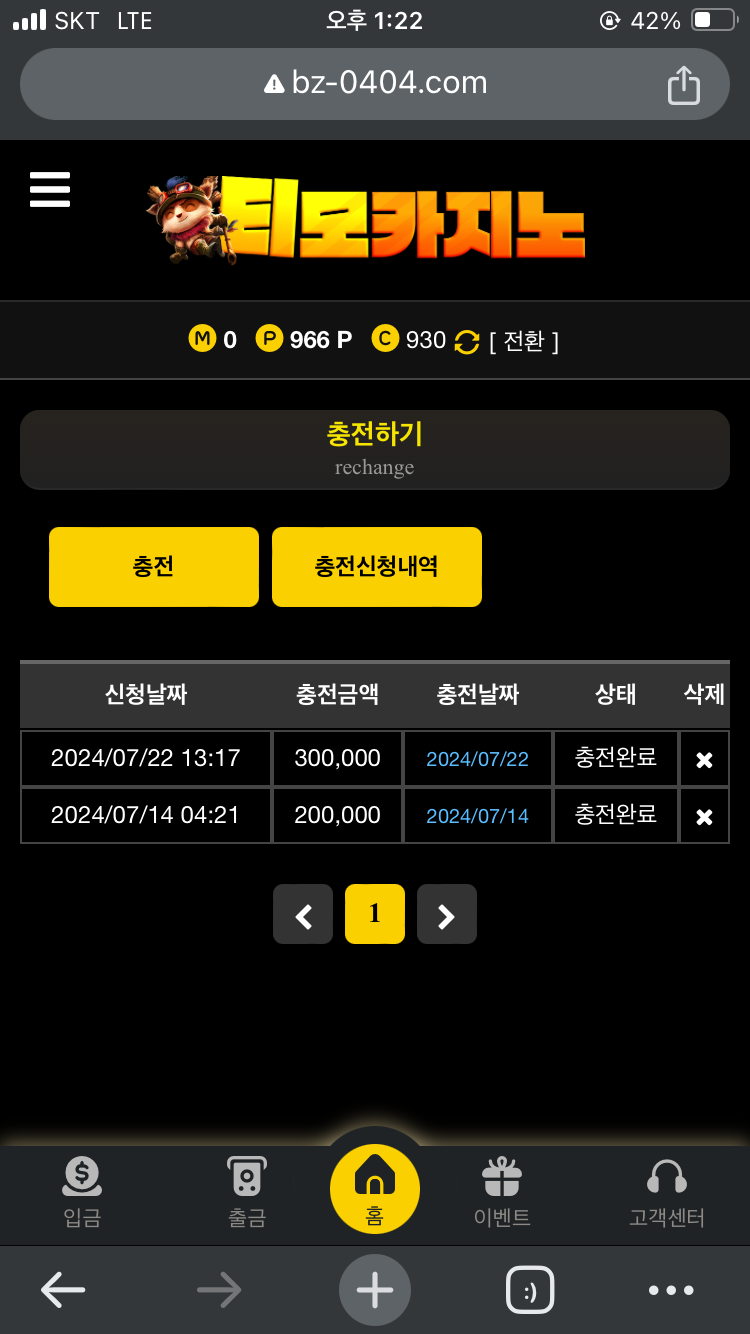Navigate back with the browser back arrow
Screen dimensions: 750x1334
63,1290
